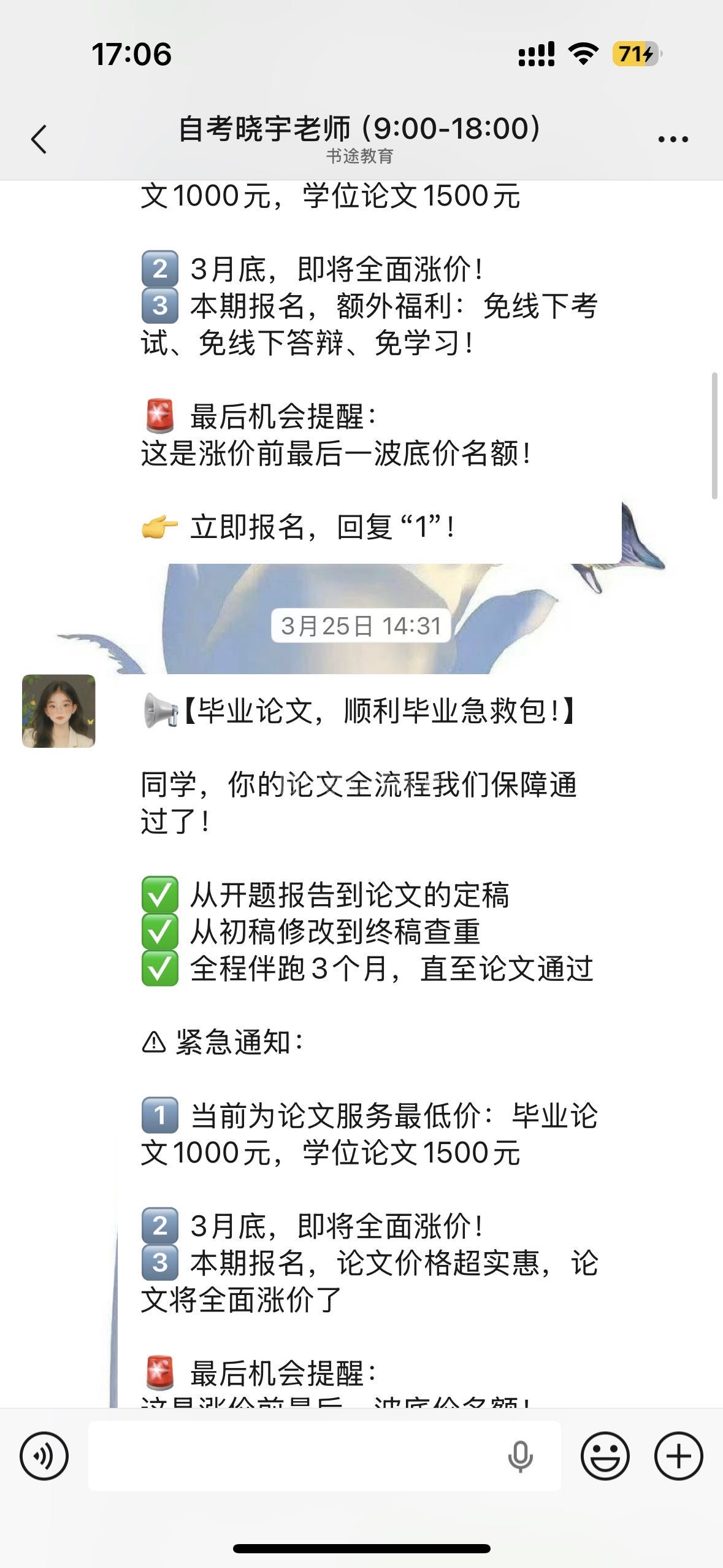Open the emoji sticker panel
The image size is (723, 1568).
pos(605,1456)
